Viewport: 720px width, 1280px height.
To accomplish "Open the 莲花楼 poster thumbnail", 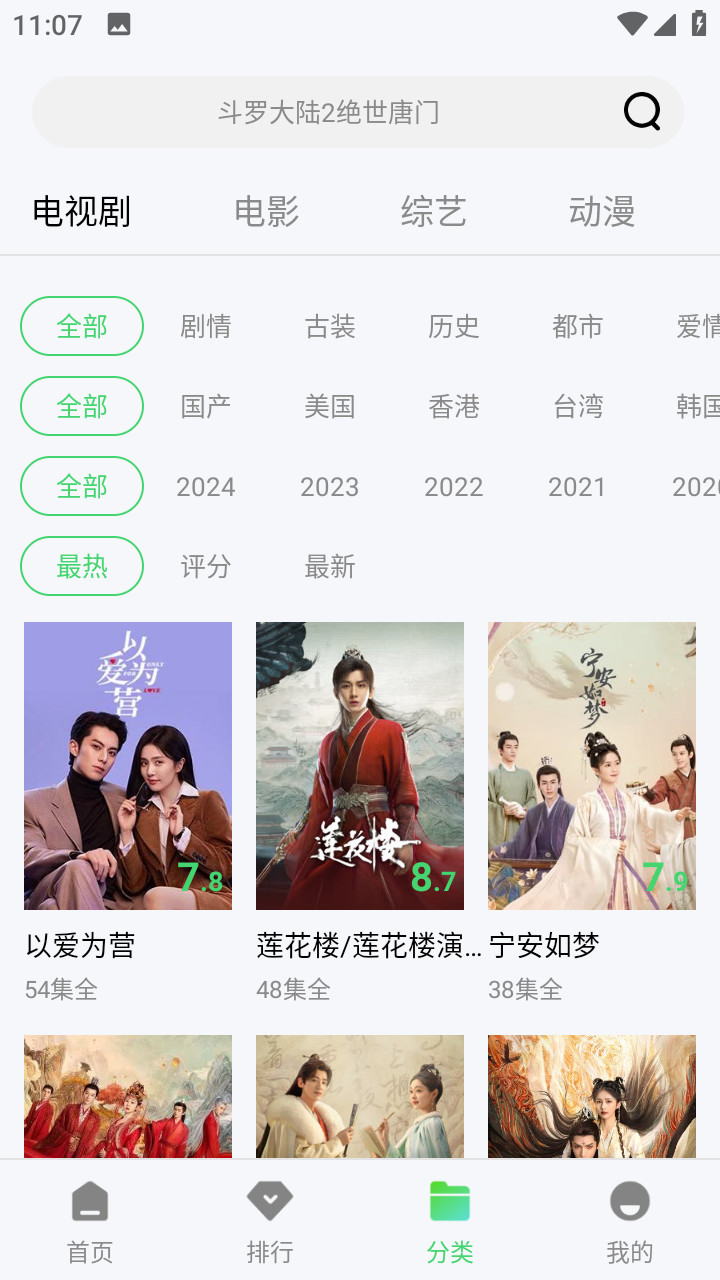I will pos(359,765).
